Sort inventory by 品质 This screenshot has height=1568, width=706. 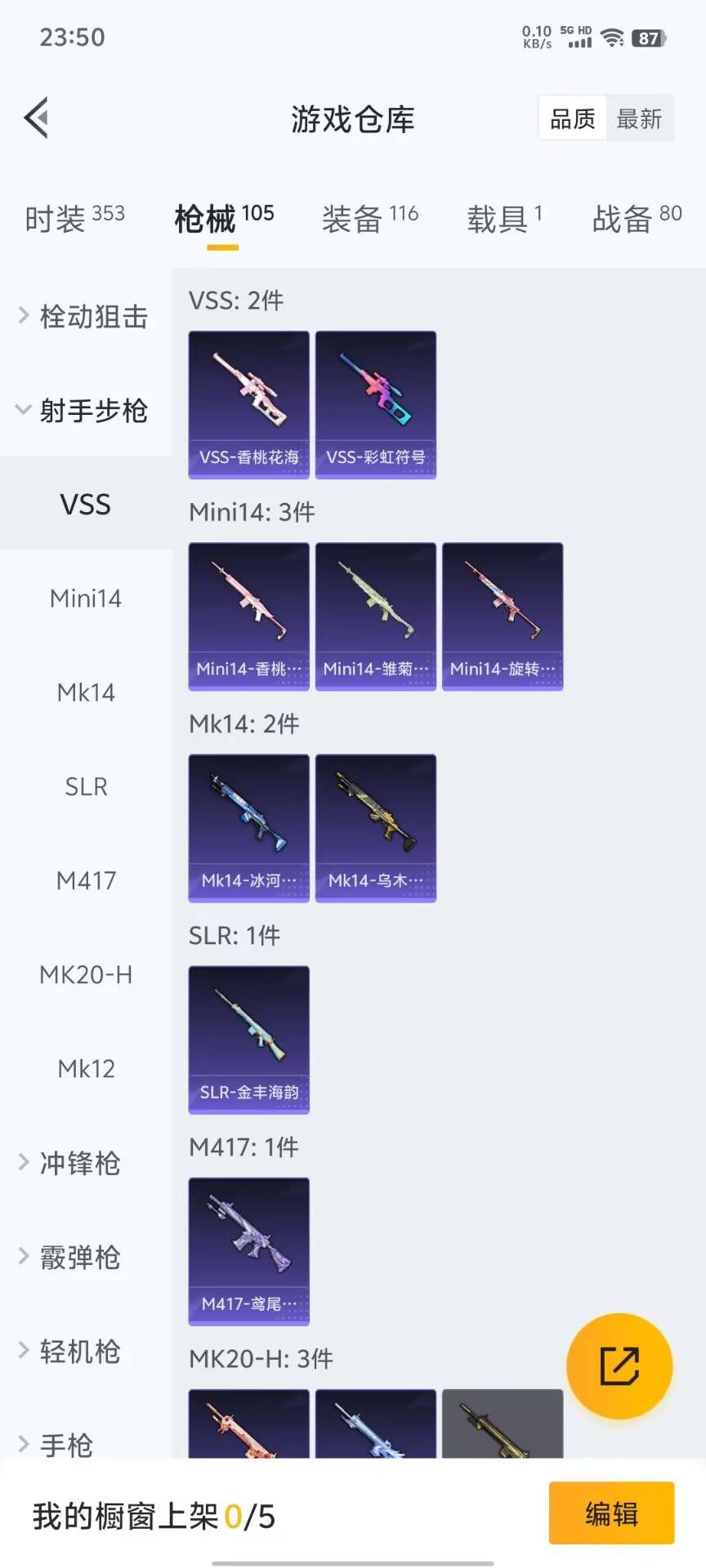572,119
